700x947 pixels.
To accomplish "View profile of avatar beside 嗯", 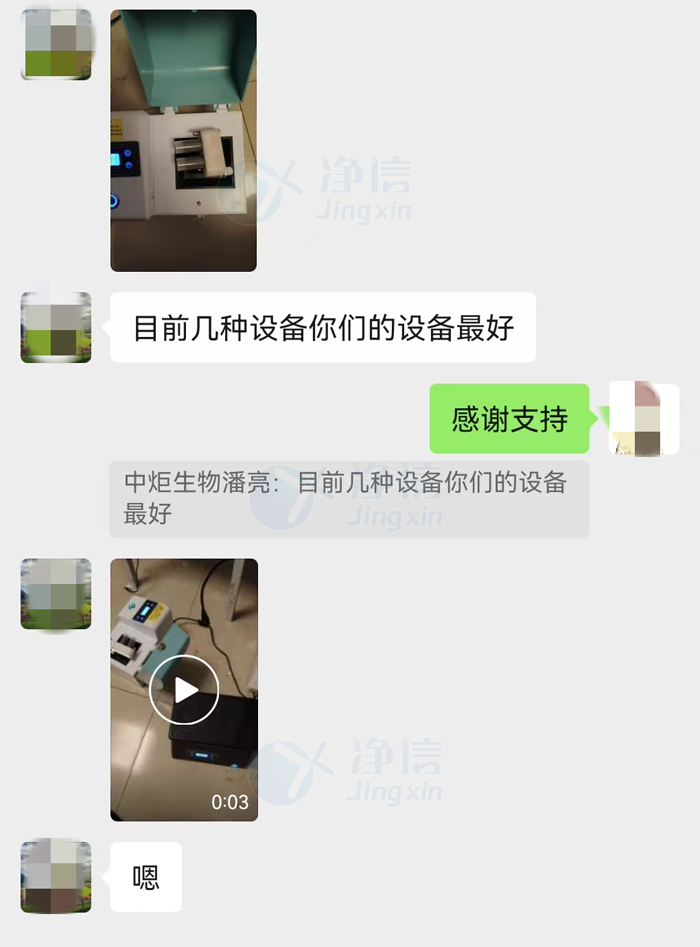I will [x=56, y=876].
